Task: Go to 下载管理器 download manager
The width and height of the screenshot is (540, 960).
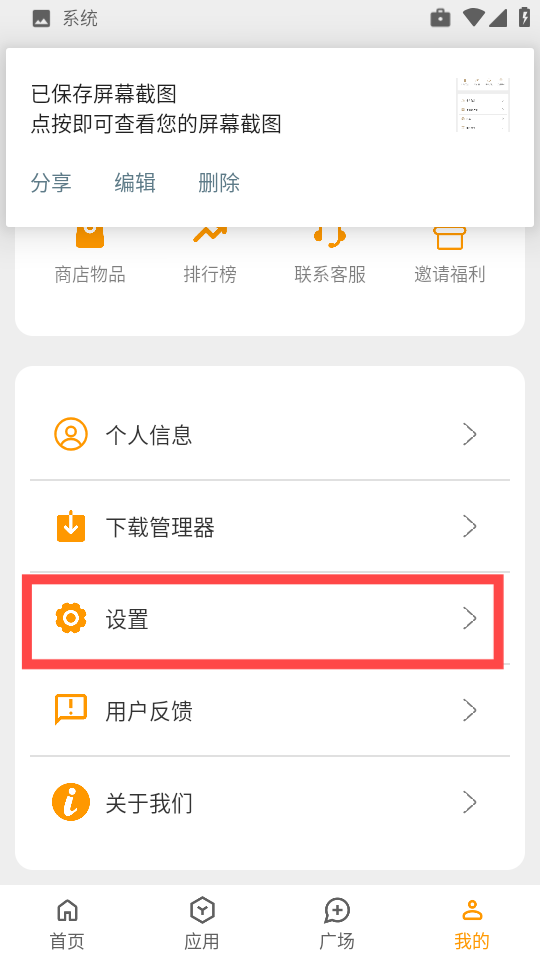Action: (x=270, y=527)
